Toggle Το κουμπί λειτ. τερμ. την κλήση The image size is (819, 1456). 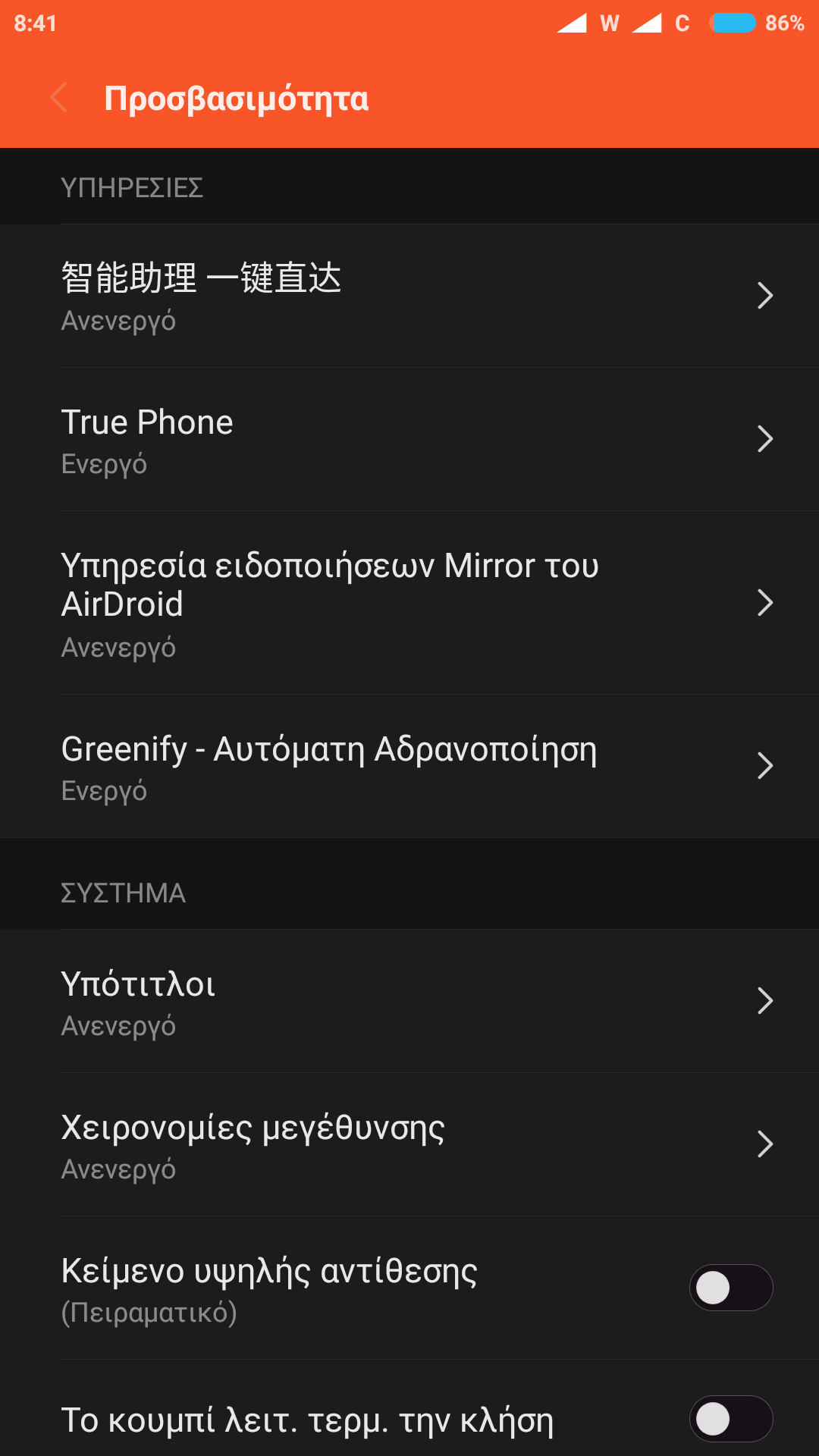(x=730, y=1419)
